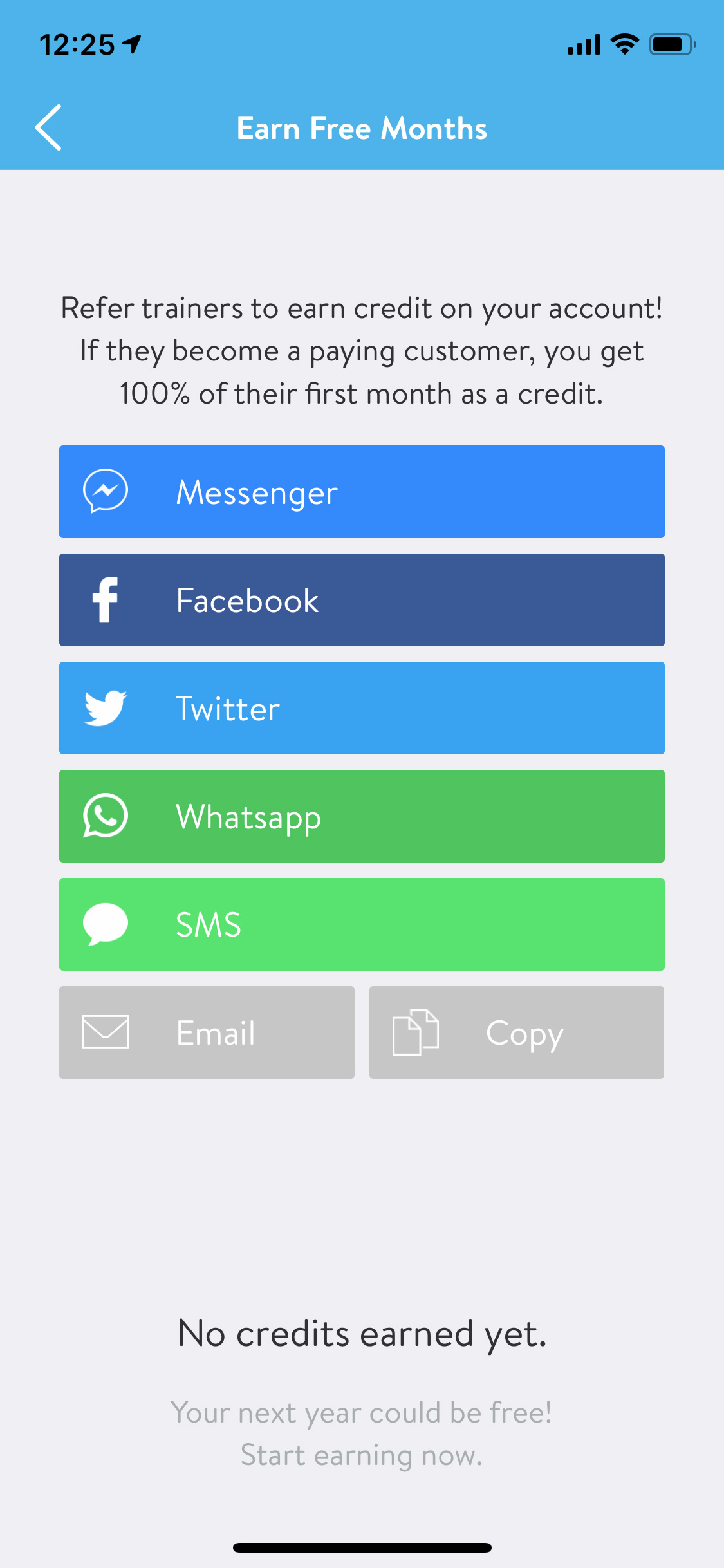This screenshot has height=1568, width=724.
Task: Copy the referral link
Action: tap(517, 1032)
